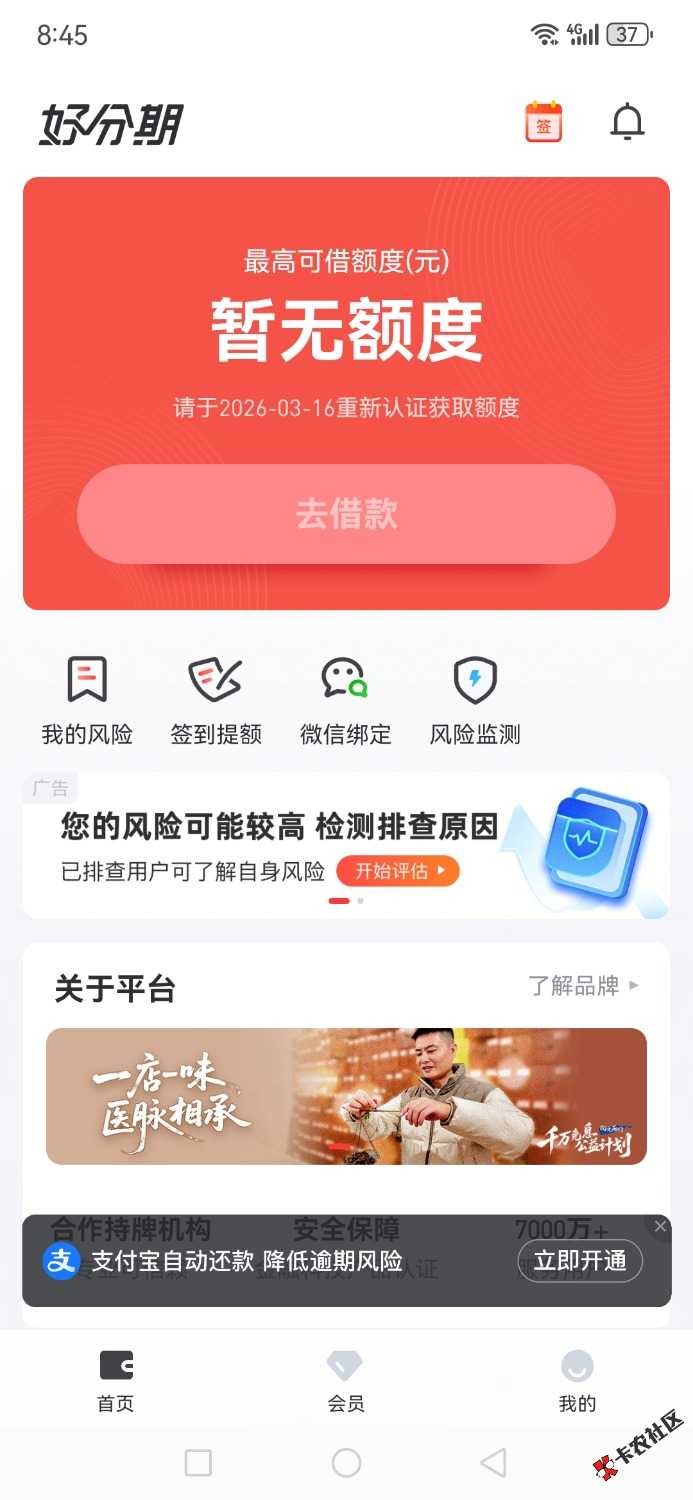Open the notifications bell
Viewport: 693px width, 1500px height.
pyautogui.click(x=628, y=123)
